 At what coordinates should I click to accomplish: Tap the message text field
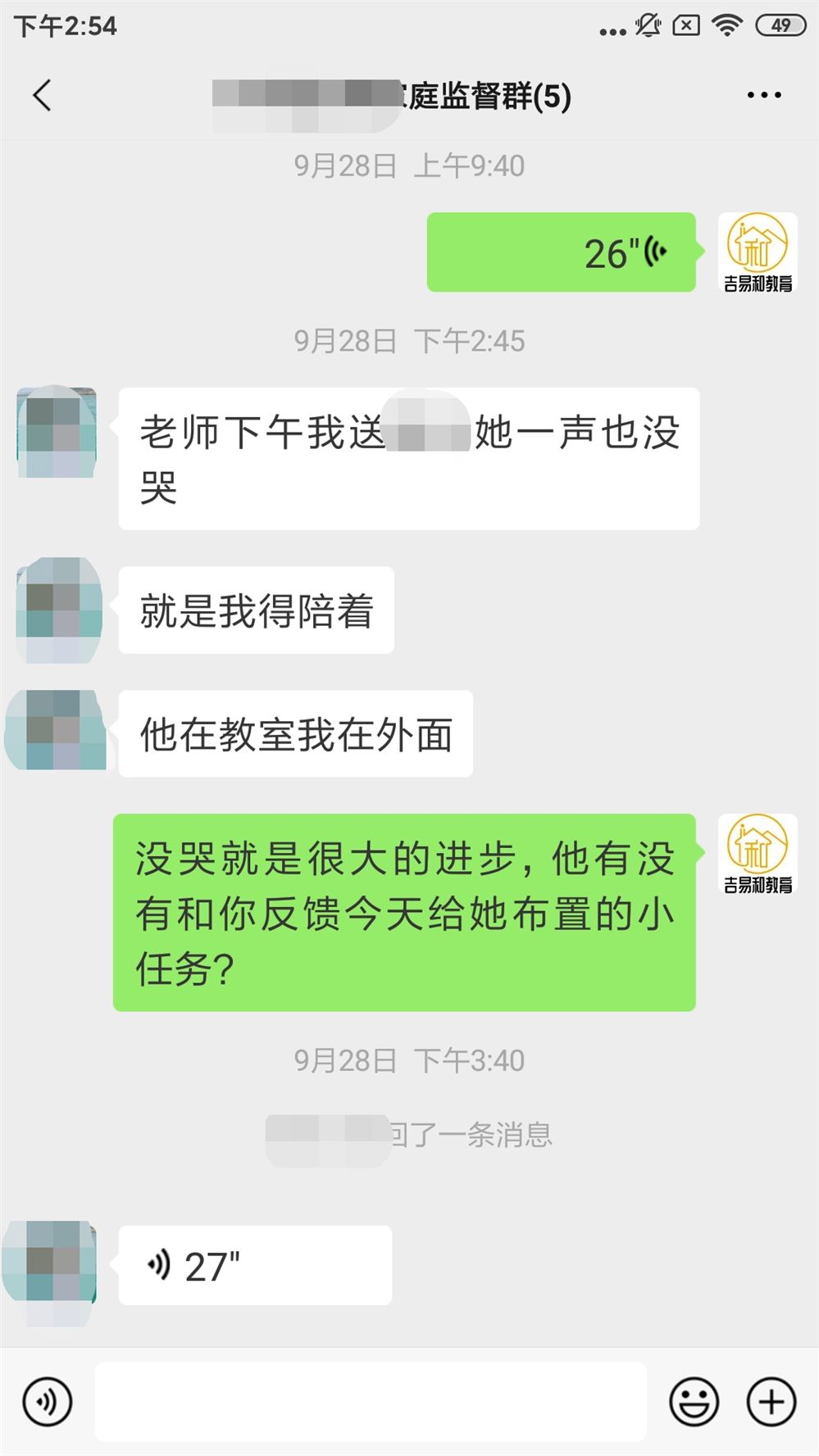371,1401
